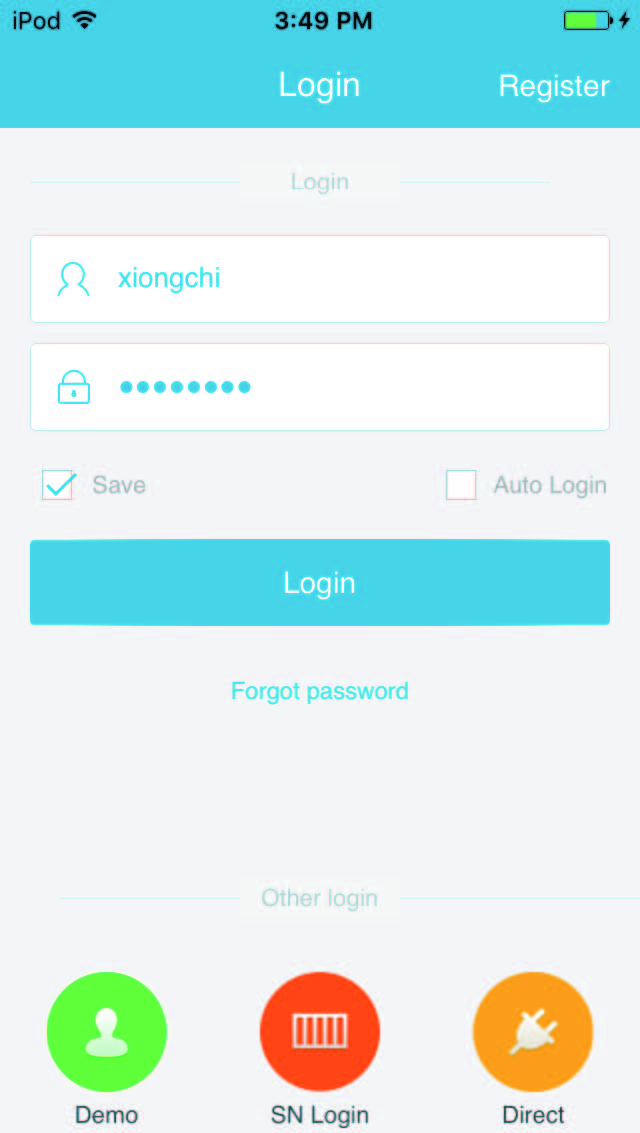Uncheck the Save checkbox
This screenshot has height=1133, width=640.
click(x=58, y=485)
